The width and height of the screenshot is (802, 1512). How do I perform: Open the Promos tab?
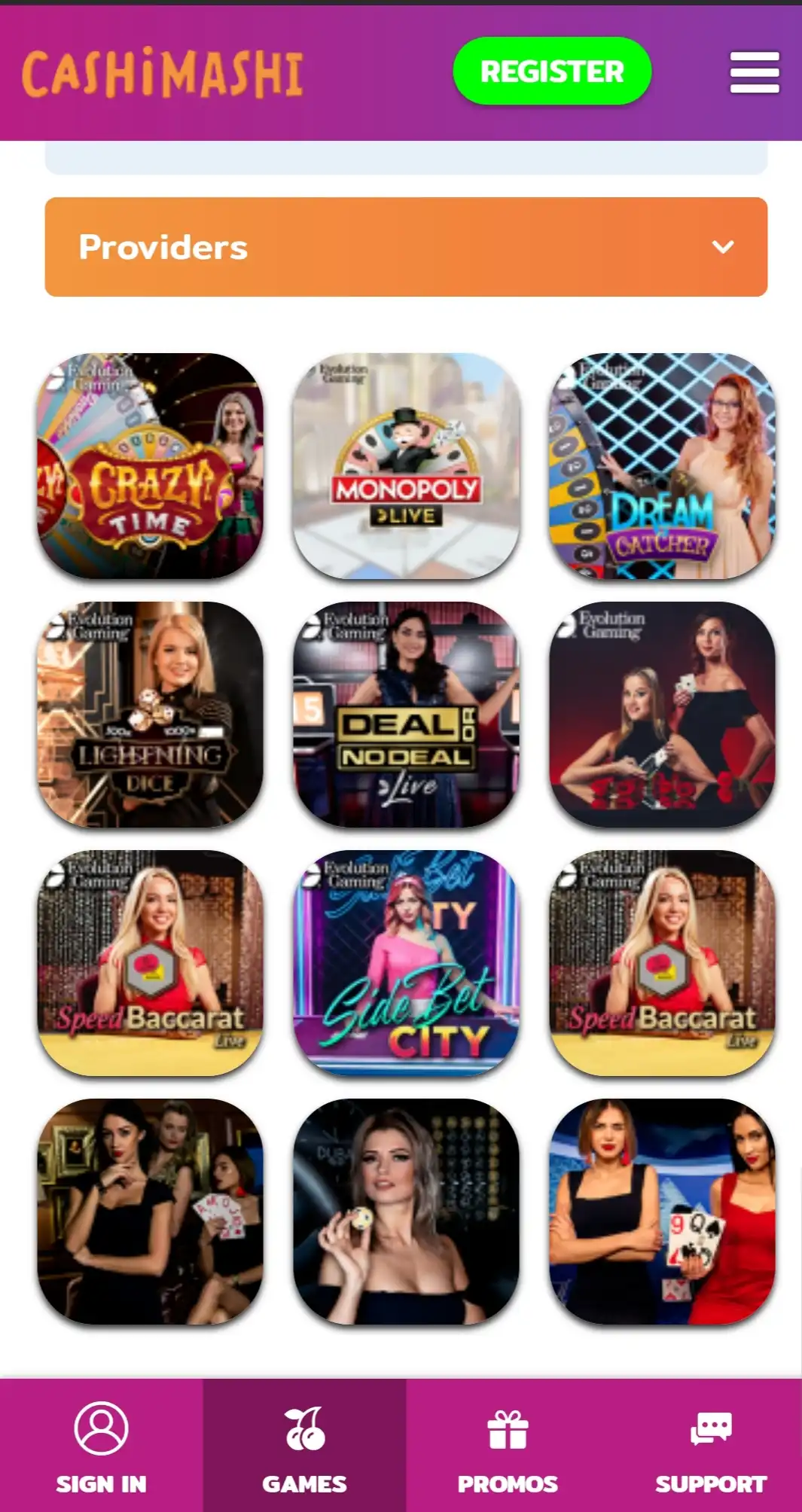[x=508, y=1446]
